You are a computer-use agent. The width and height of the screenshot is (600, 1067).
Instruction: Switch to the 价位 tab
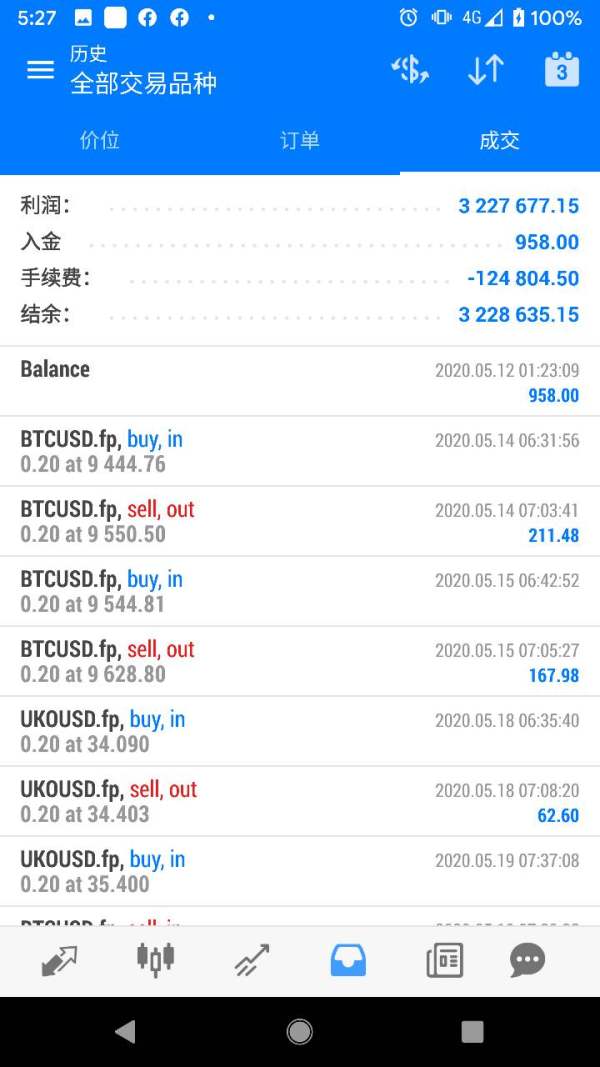click(x=100, y=140)
